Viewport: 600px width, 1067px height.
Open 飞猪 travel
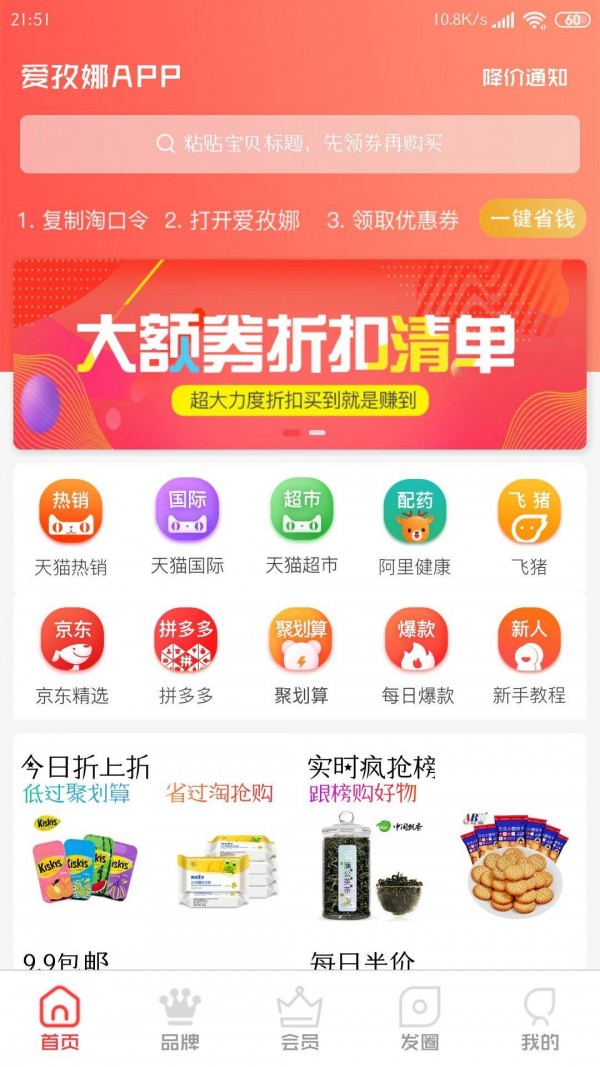click(x=529, y=527)
